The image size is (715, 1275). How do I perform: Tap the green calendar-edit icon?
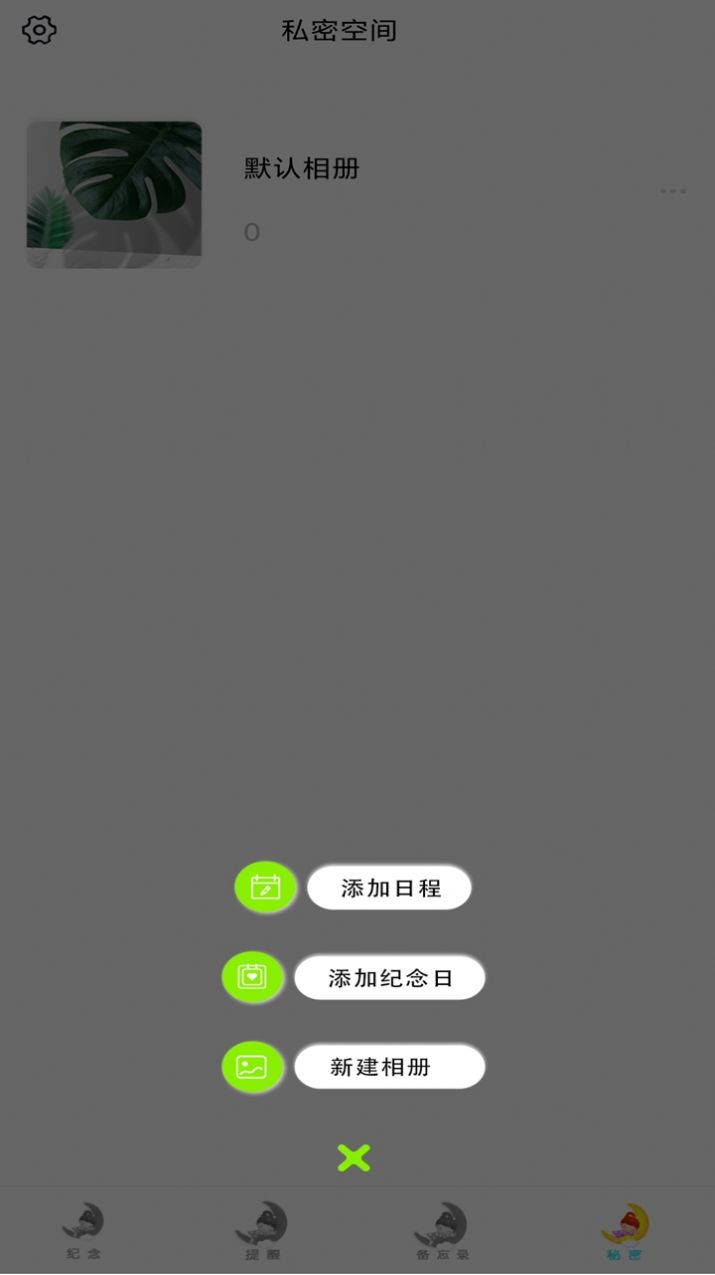265,887
